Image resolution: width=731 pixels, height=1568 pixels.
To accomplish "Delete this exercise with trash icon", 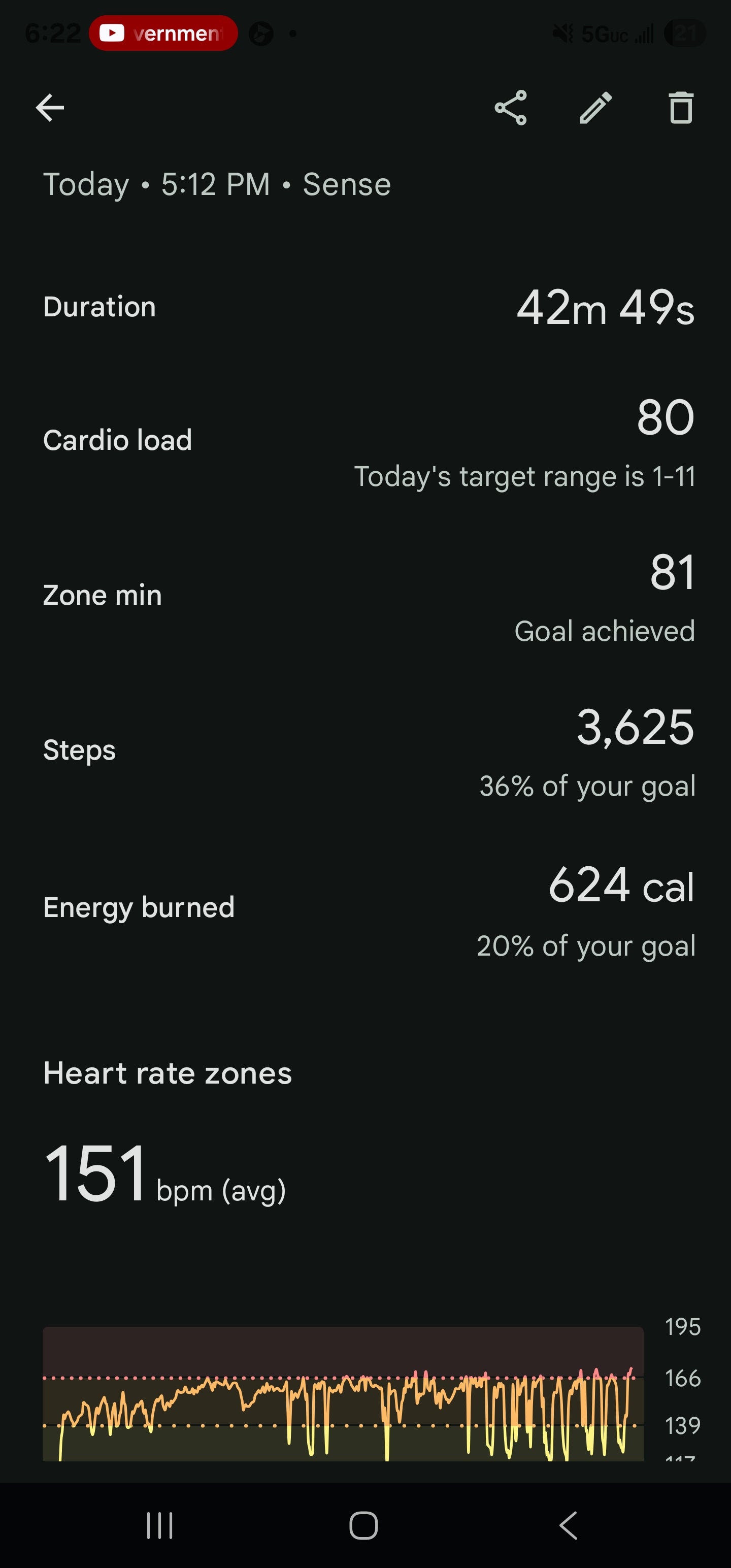I will [680, 108].
